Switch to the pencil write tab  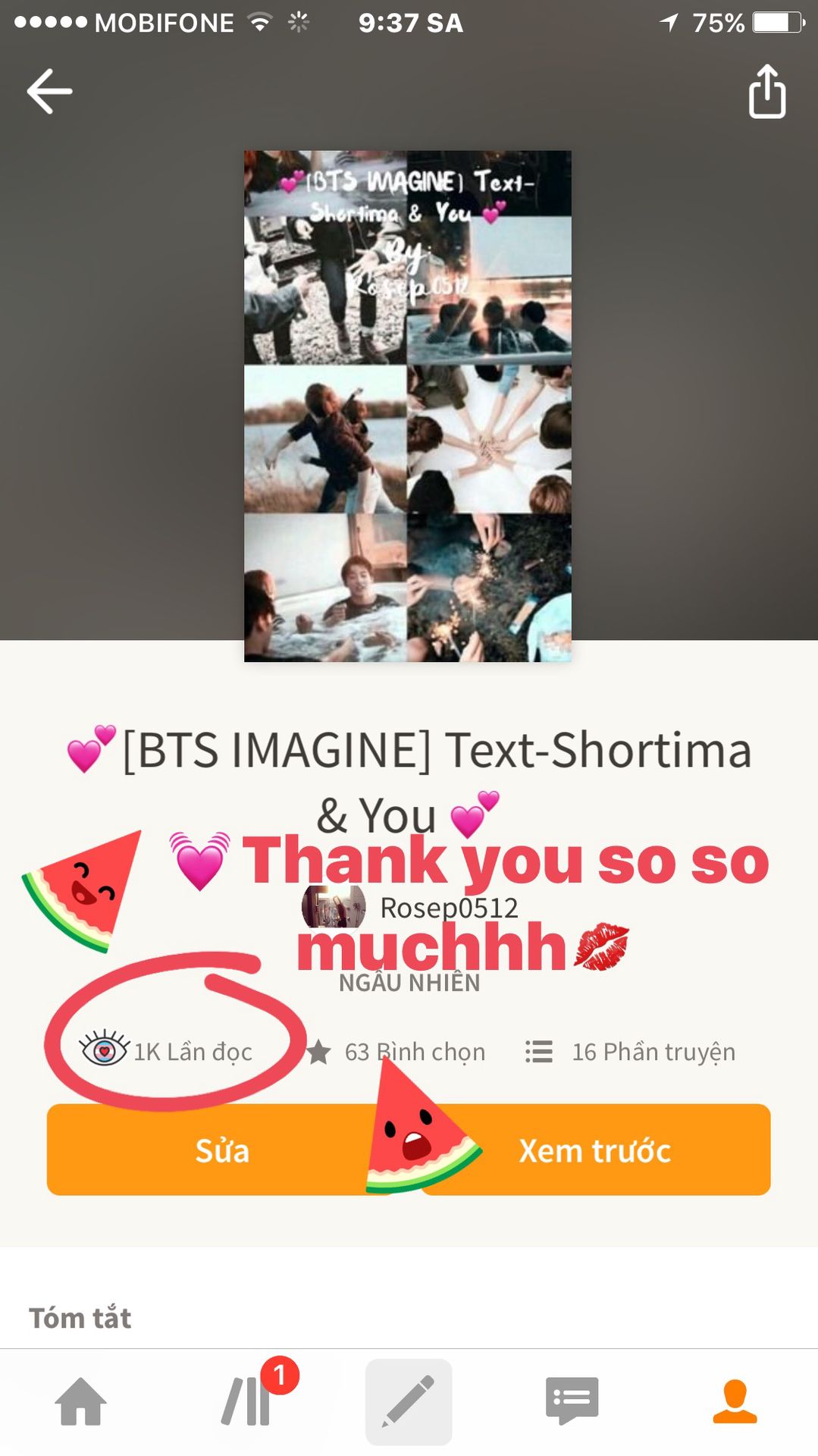click(409, 1401)
